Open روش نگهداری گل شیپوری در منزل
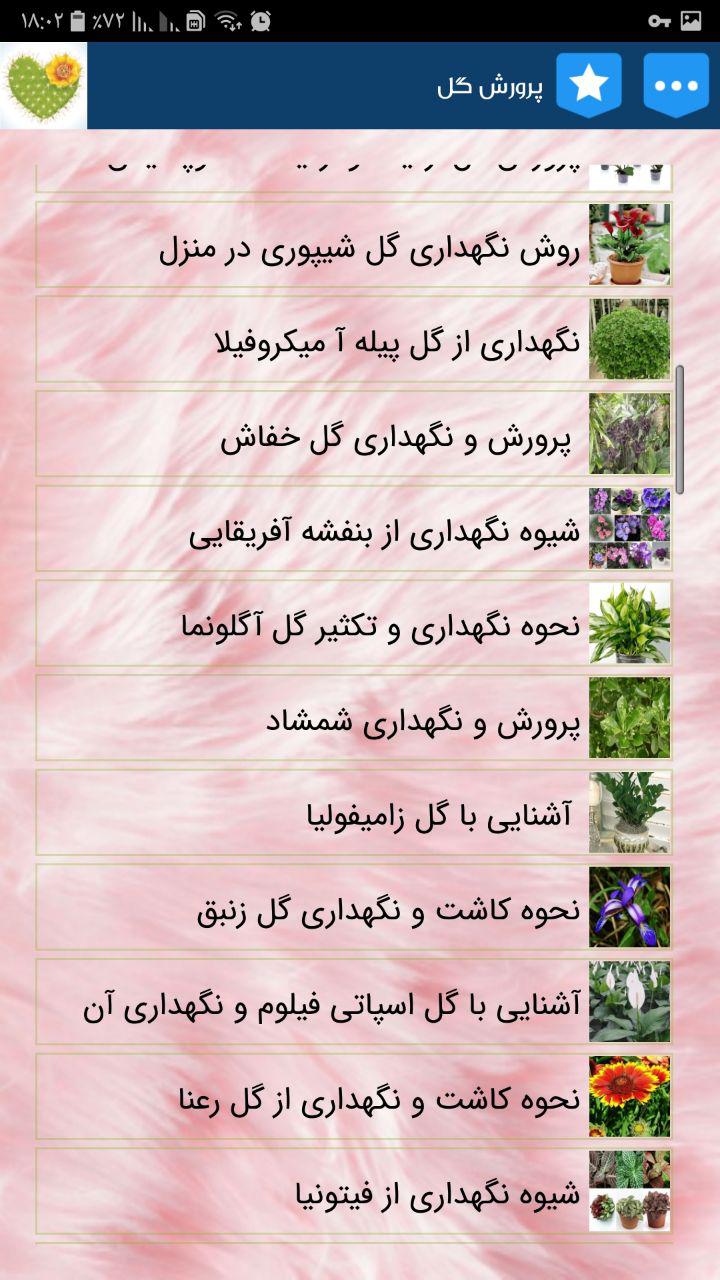The width and height of the screenshot is (720, 1280). (x=354, y=245)
